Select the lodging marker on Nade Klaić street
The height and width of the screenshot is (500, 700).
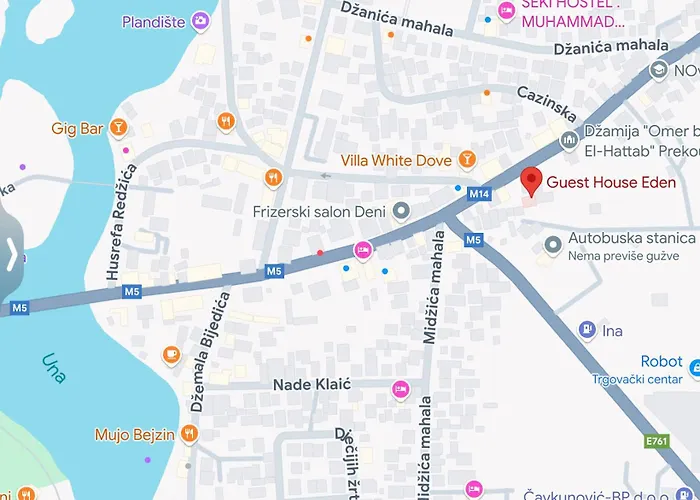(x=400, y=387)
